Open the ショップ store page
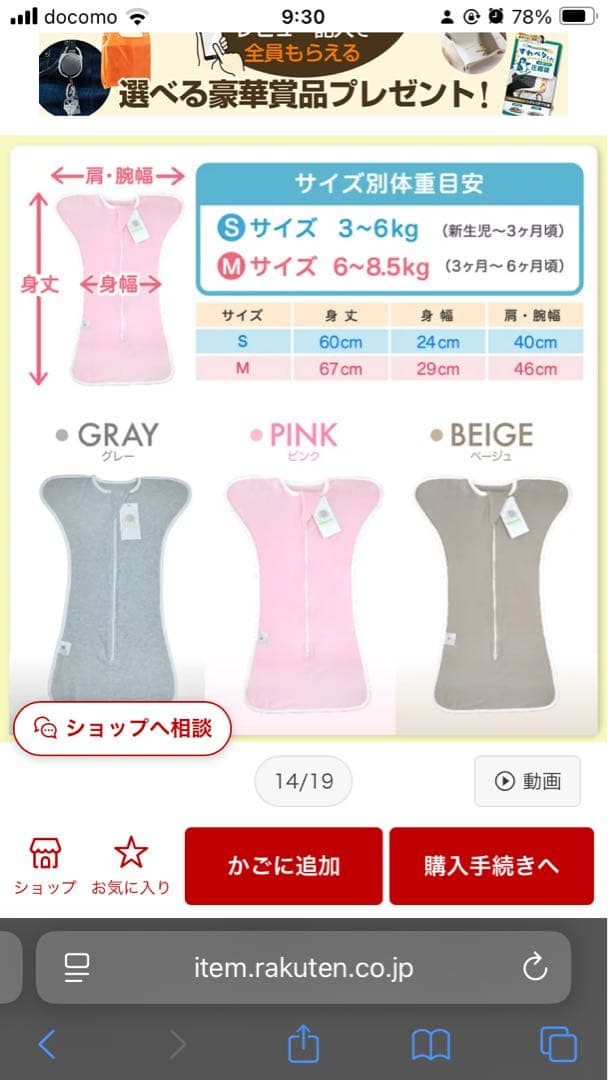The image size is (608, 1080). point(45,866)
